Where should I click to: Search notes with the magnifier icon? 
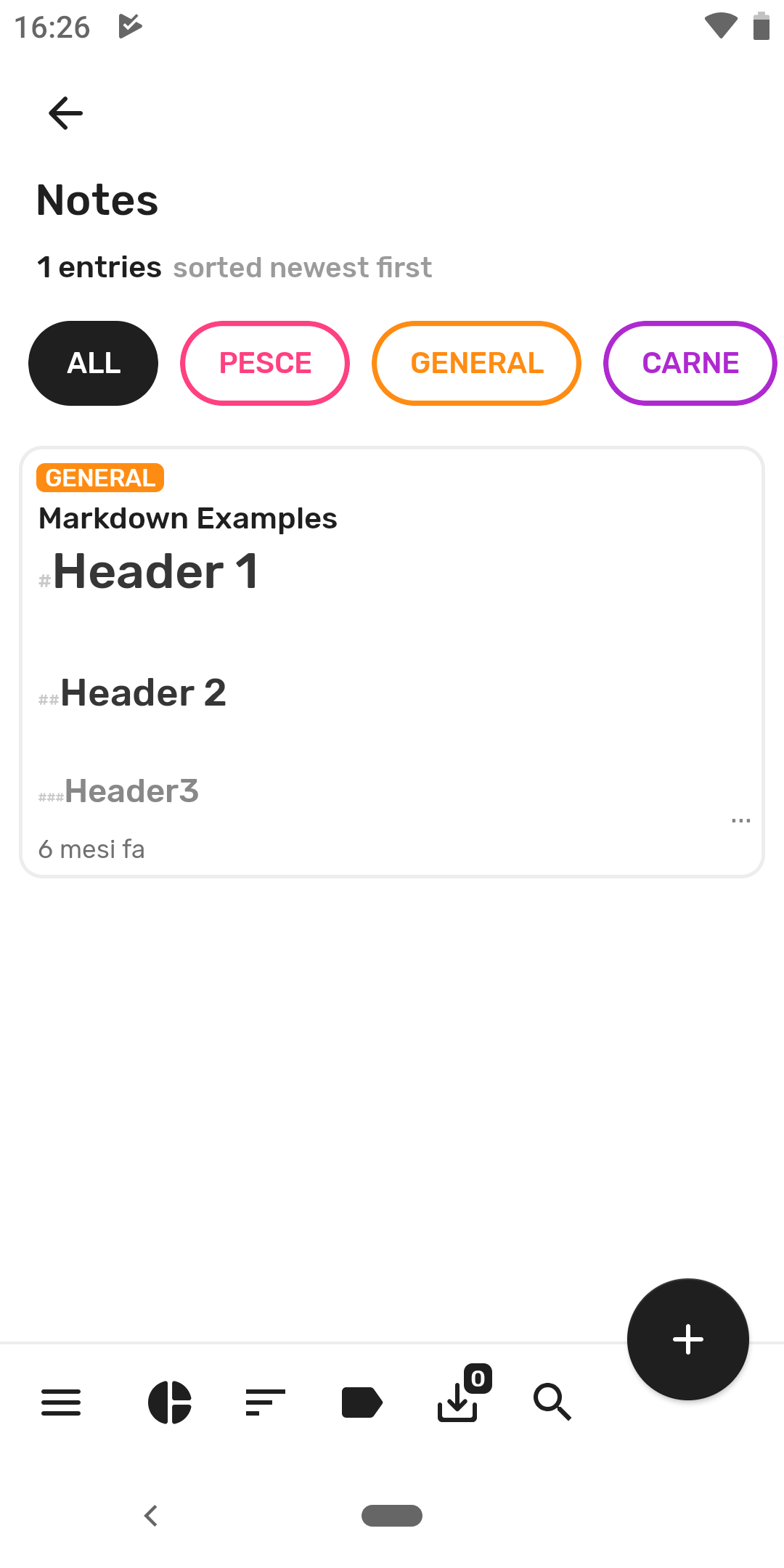pyautogui.click(x=552, y=1402)
